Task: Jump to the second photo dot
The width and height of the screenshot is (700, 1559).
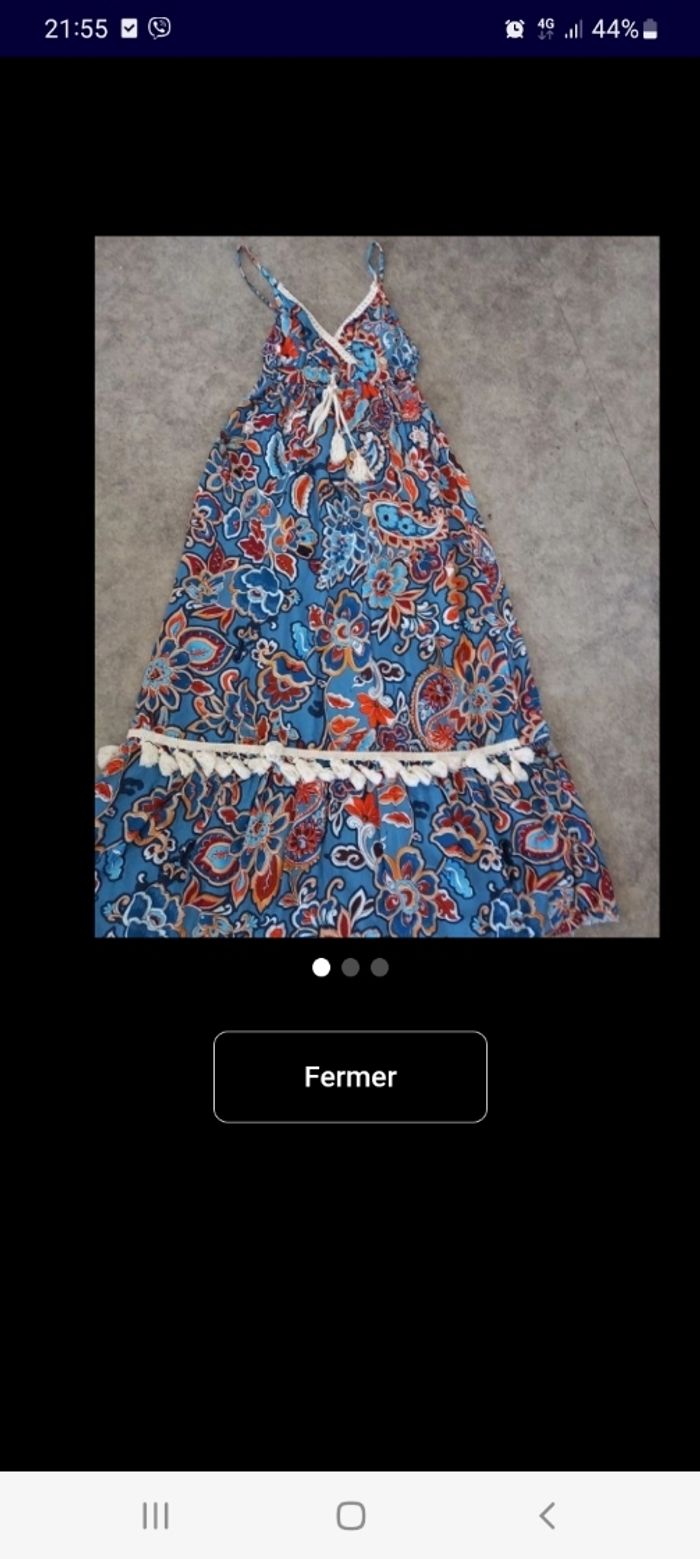Action: pos(350,967)
